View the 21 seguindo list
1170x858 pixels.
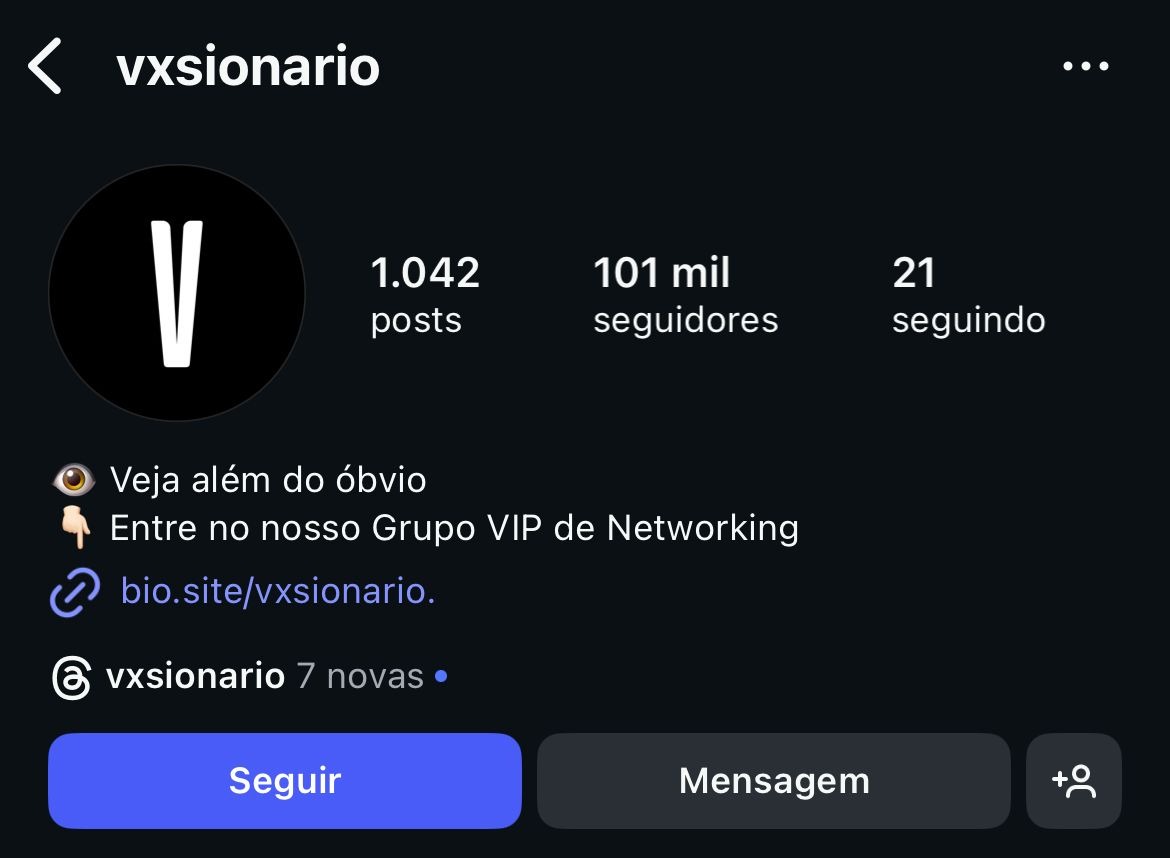(x=967, y=295)
